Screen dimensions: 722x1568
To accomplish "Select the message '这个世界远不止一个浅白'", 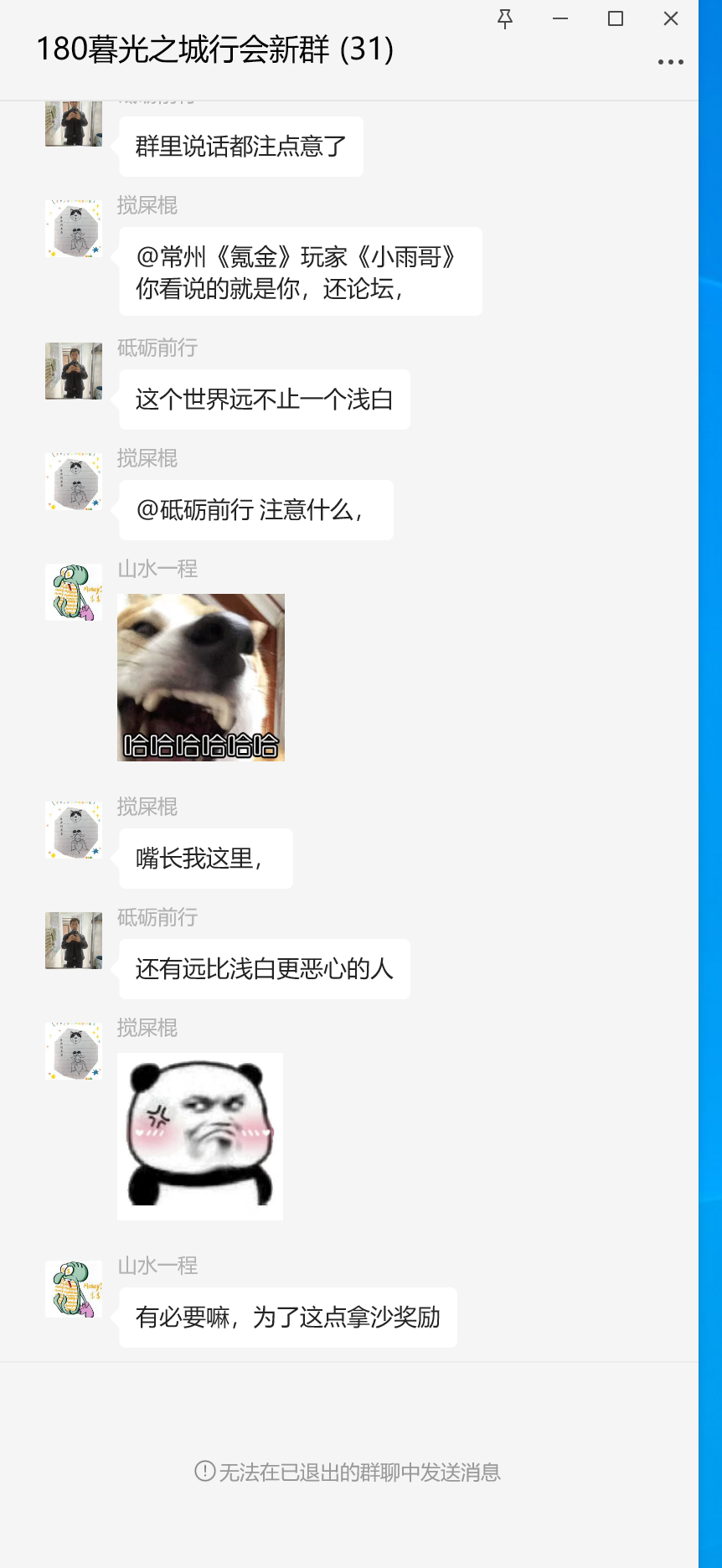I will (x=264, y=400).
